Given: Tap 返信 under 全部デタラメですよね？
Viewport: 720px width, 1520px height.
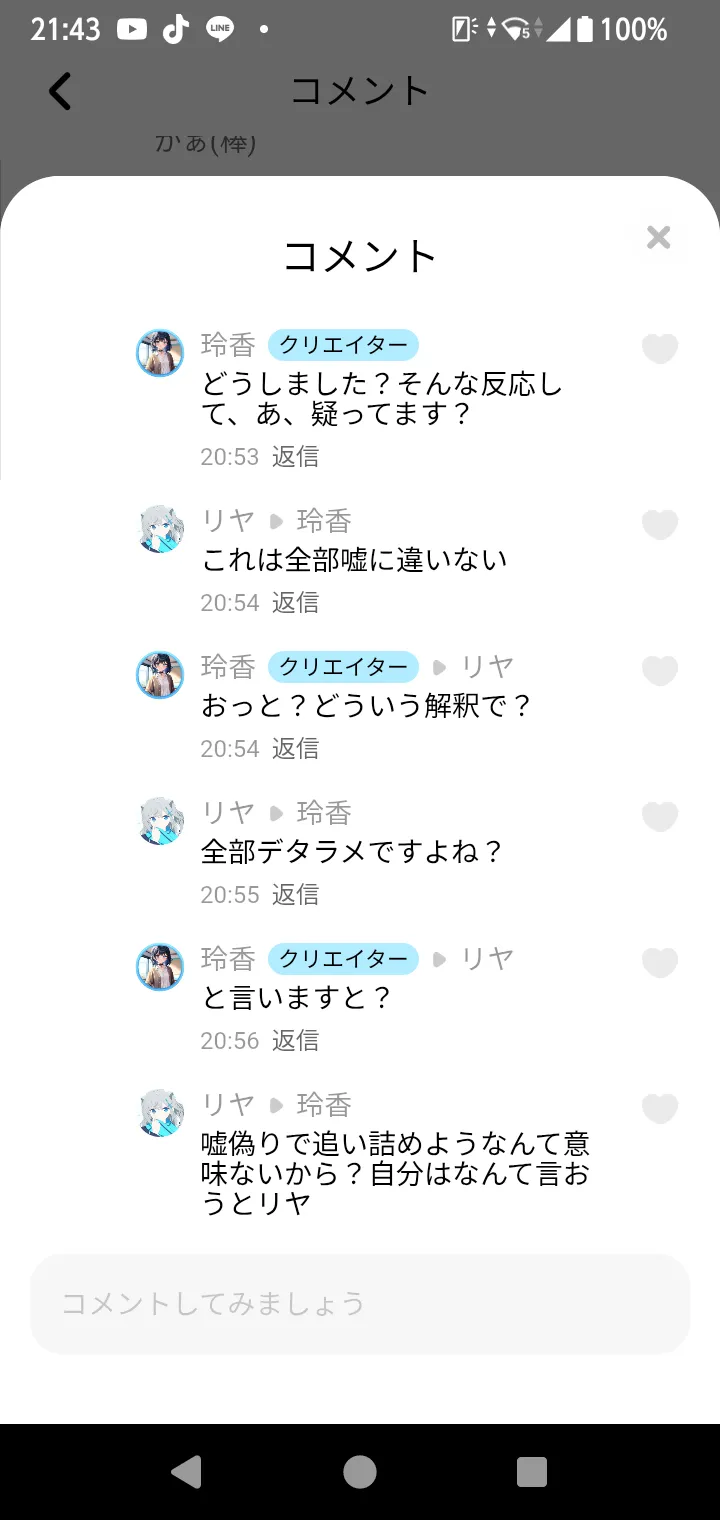Looking at the screenshot, I should (295, 895).
